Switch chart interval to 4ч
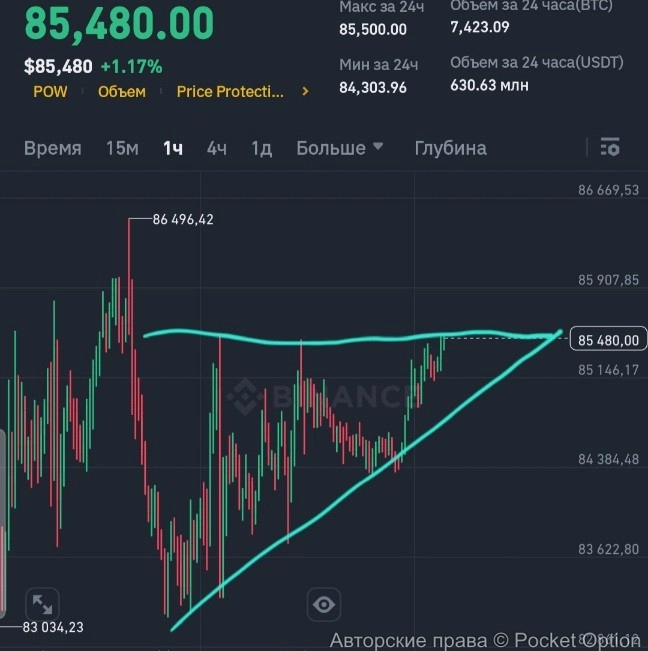This screenshot has height=651, width=648. point(217,148)
